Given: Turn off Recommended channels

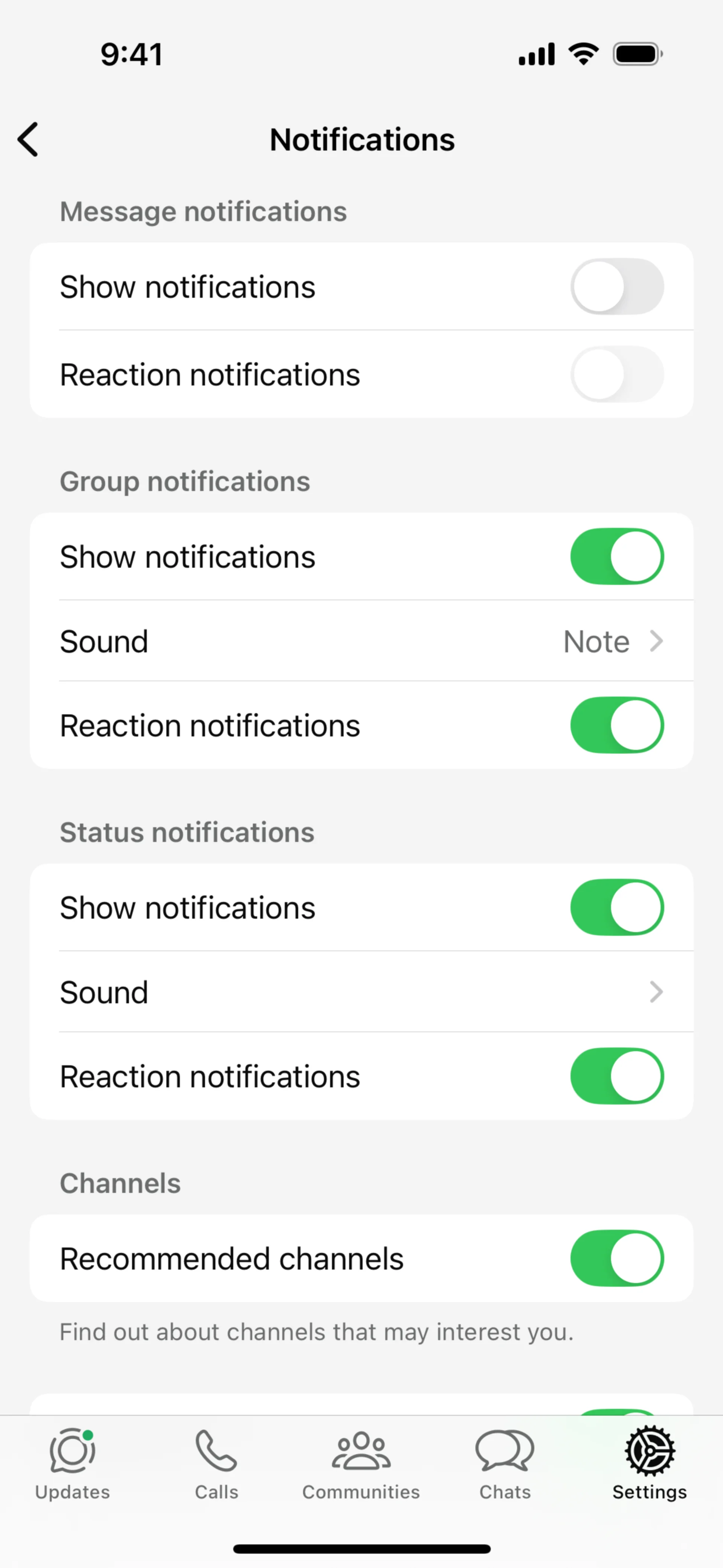Looking at the screenshot, I should pos(616,1258).
